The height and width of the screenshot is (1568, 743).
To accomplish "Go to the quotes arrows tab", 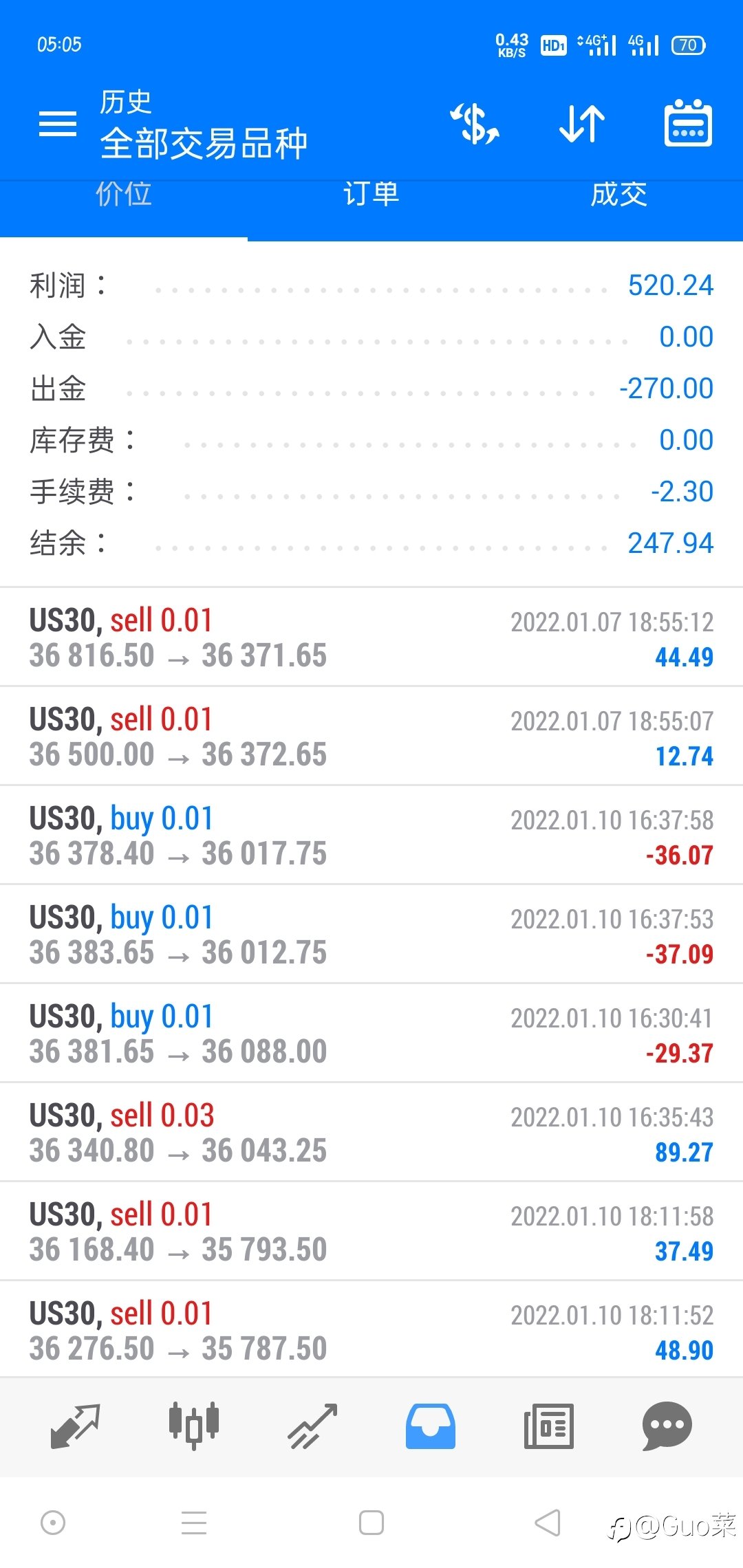I will (x=76, y=1426).
